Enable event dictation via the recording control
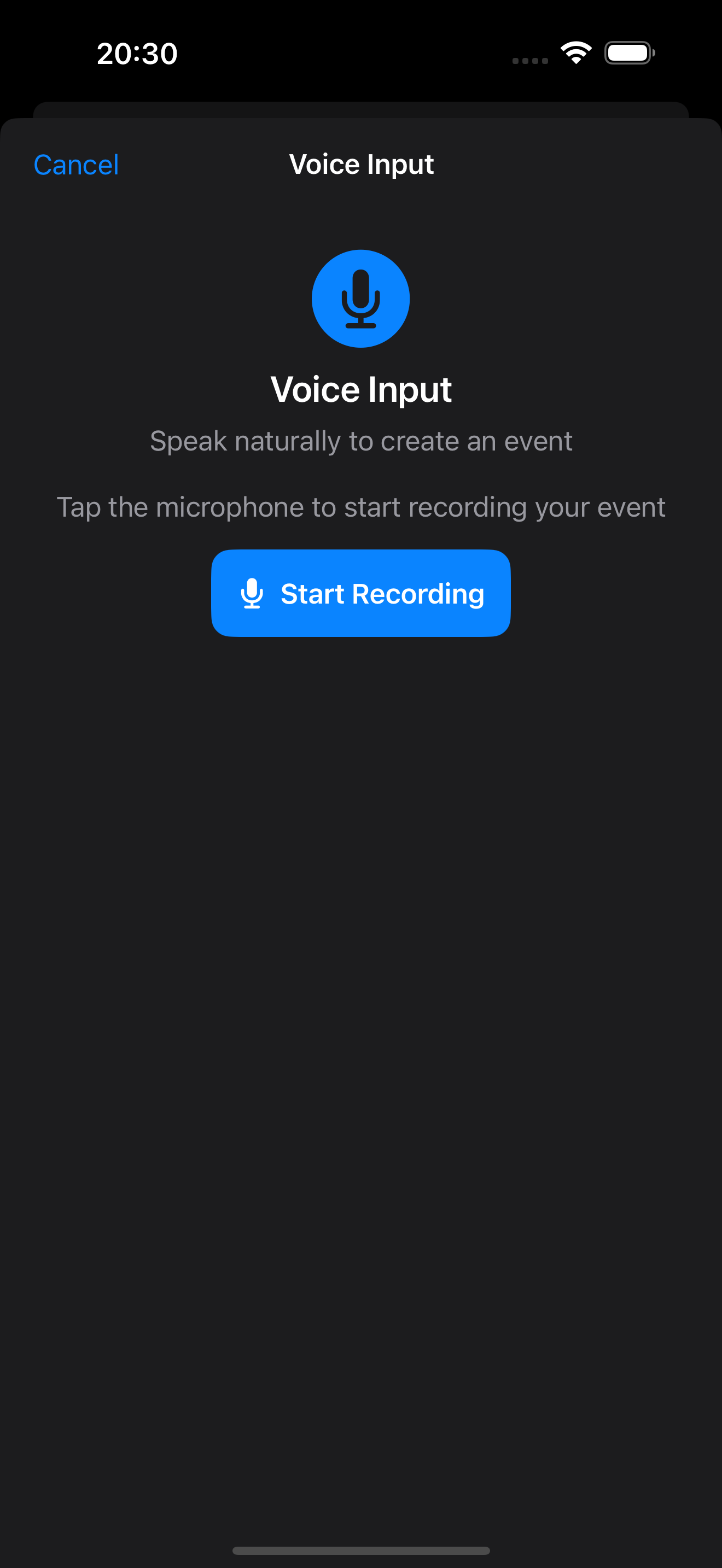The image size is (722, 1568). [x=360, y=594]
